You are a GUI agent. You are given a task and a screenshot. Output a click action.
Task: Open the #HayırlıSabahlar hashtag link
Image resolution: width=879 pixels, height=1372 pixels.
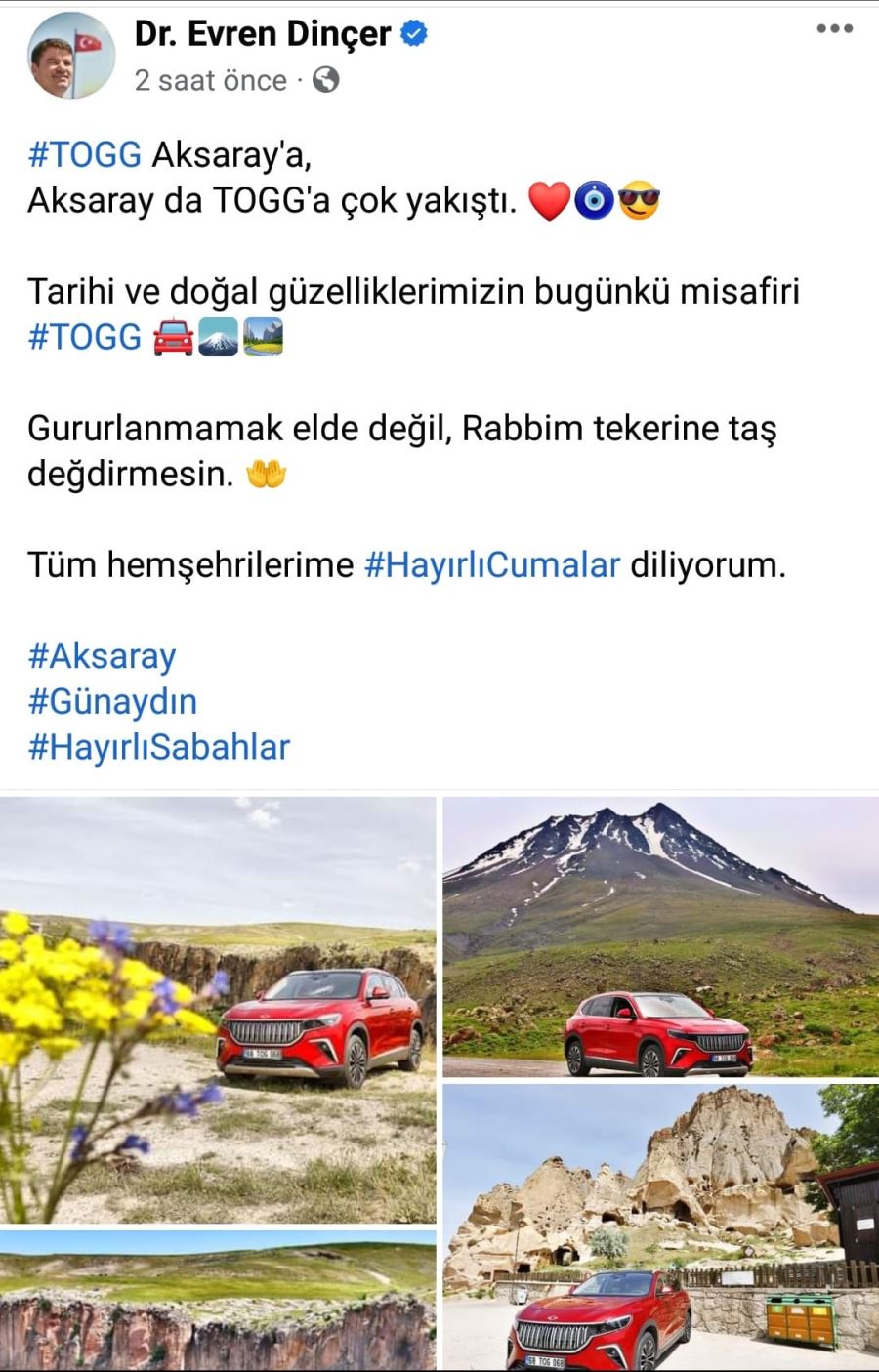tap(159, 747)
